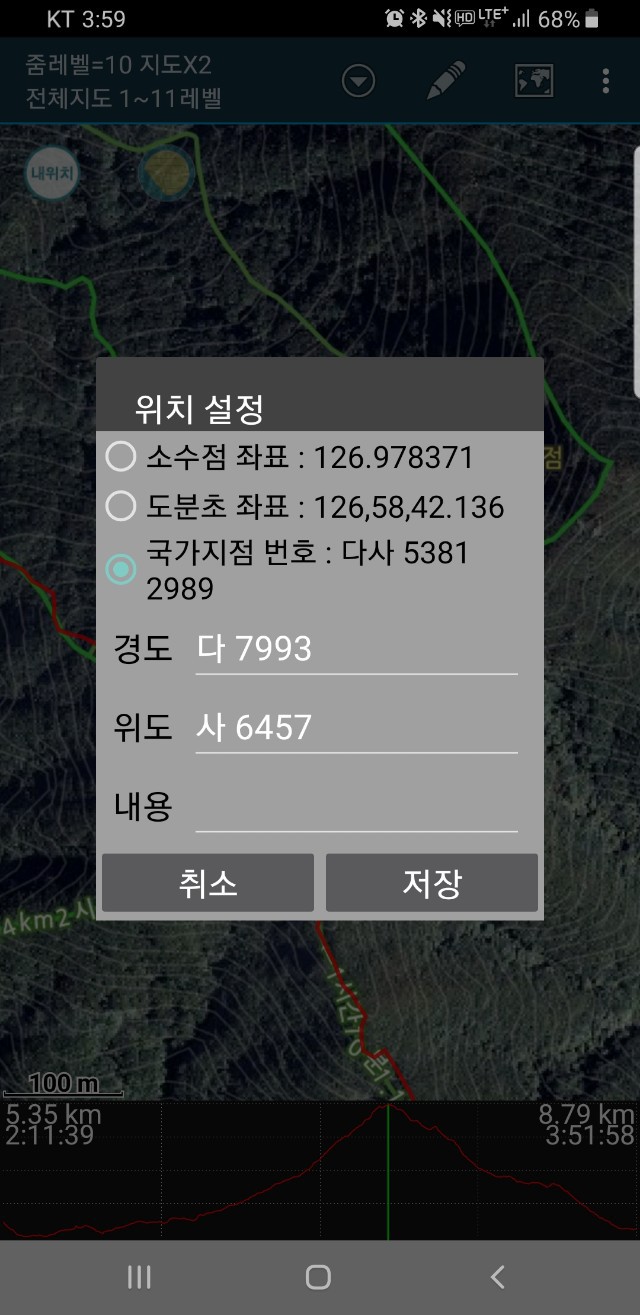Image resolution: width=640 pixels, height=1315 pixels.
Task: Select the 국가지점 번호 radio option
Action: point(121,570)
